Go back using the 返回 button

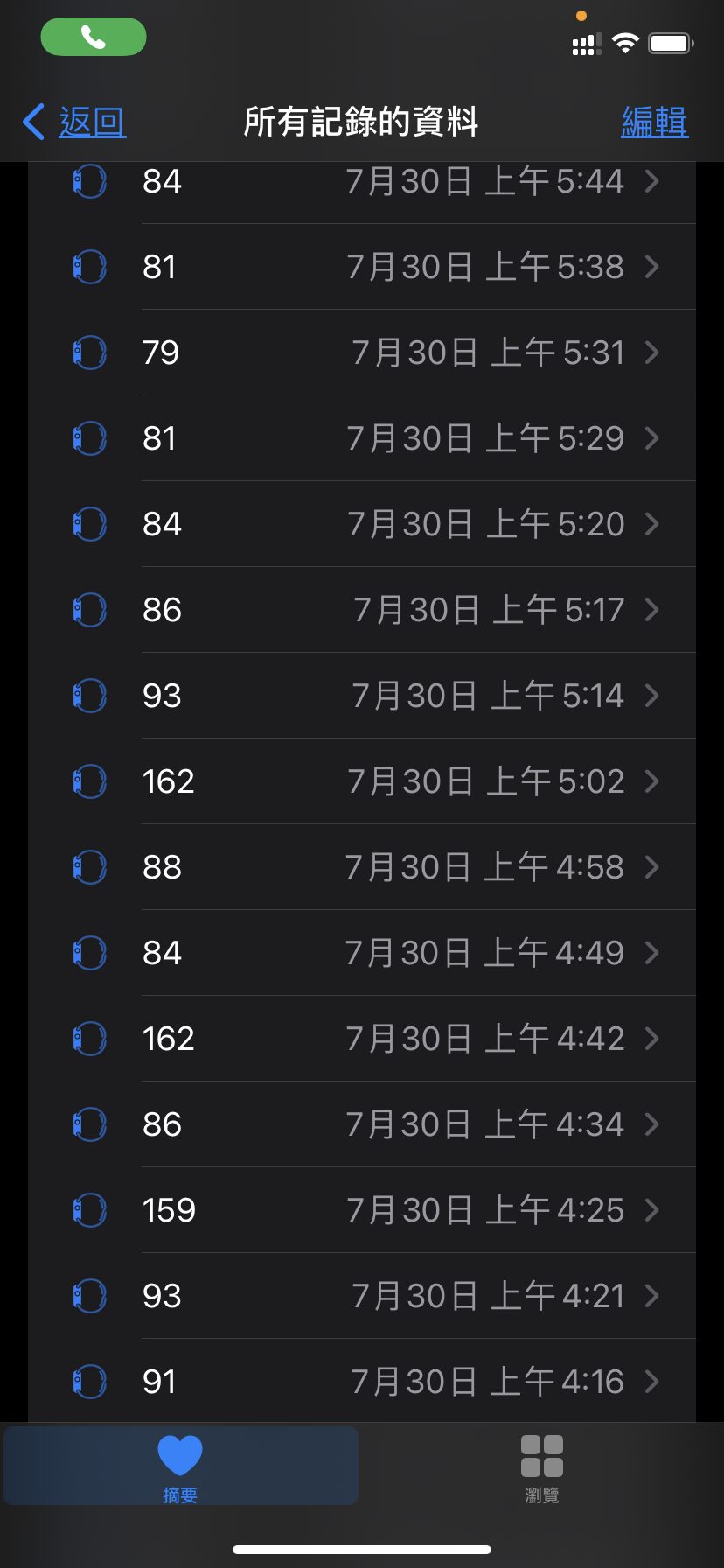point(74,122)
